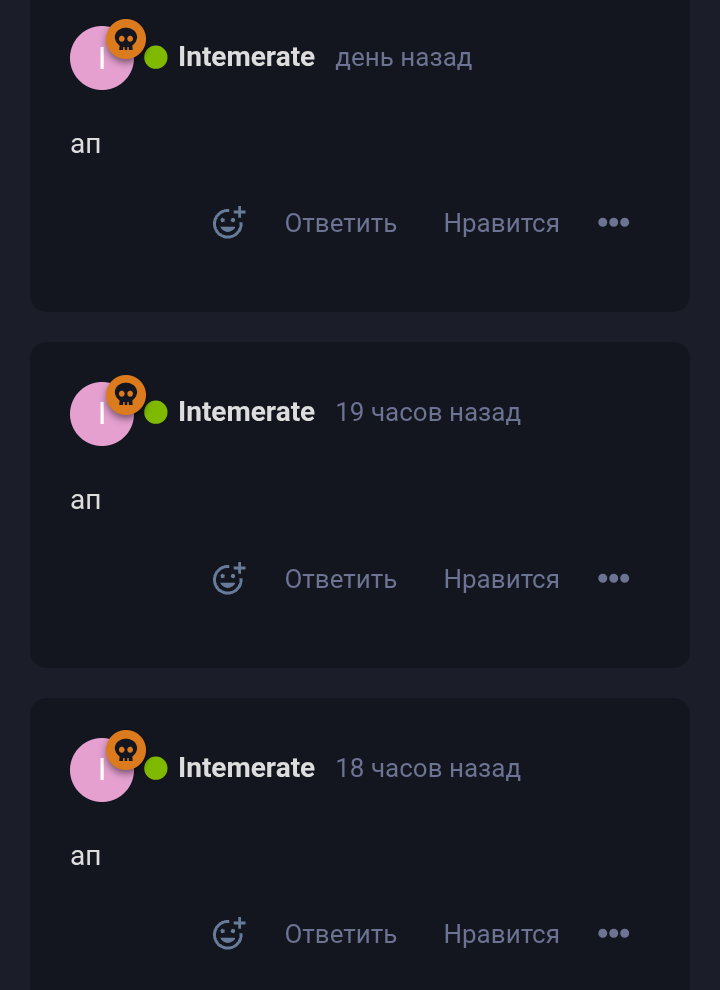The height and width of the screenshot is (990, 720).
Task: Open emoji reaction picker on first comment
Action: (229, 222)
